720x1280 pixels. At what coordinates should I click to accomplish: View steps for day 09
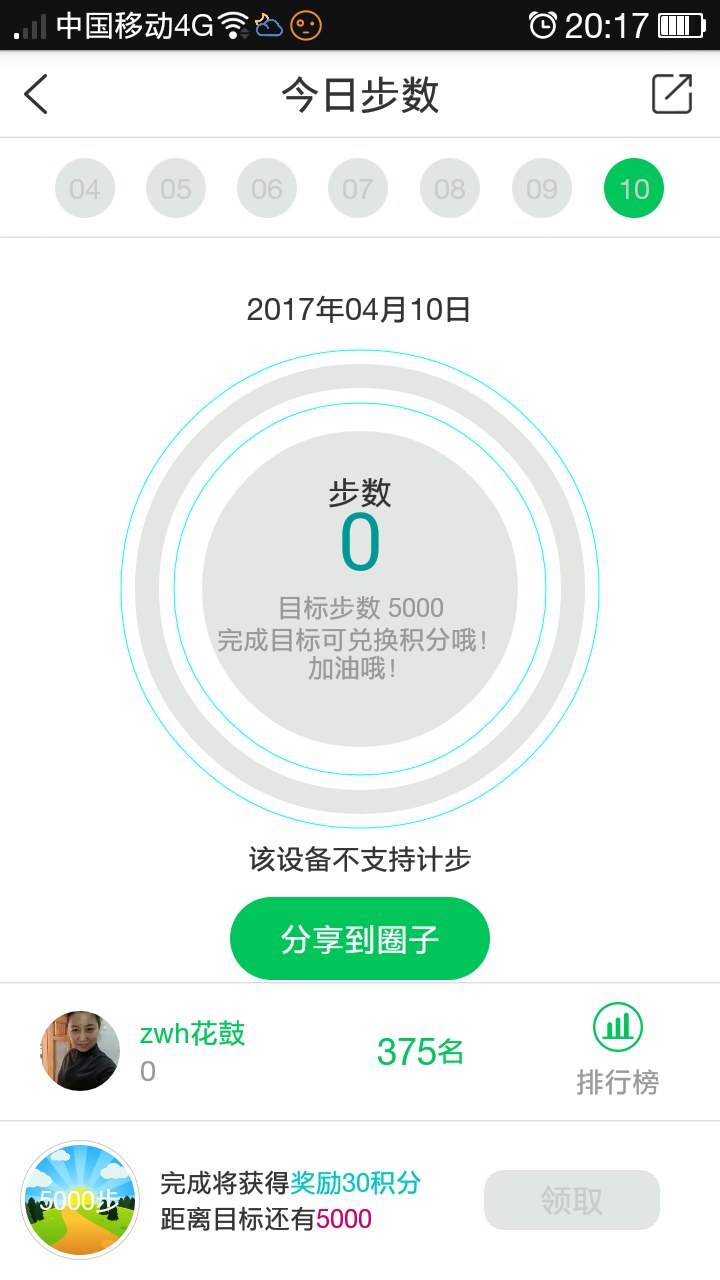click(x=542, y=189)
